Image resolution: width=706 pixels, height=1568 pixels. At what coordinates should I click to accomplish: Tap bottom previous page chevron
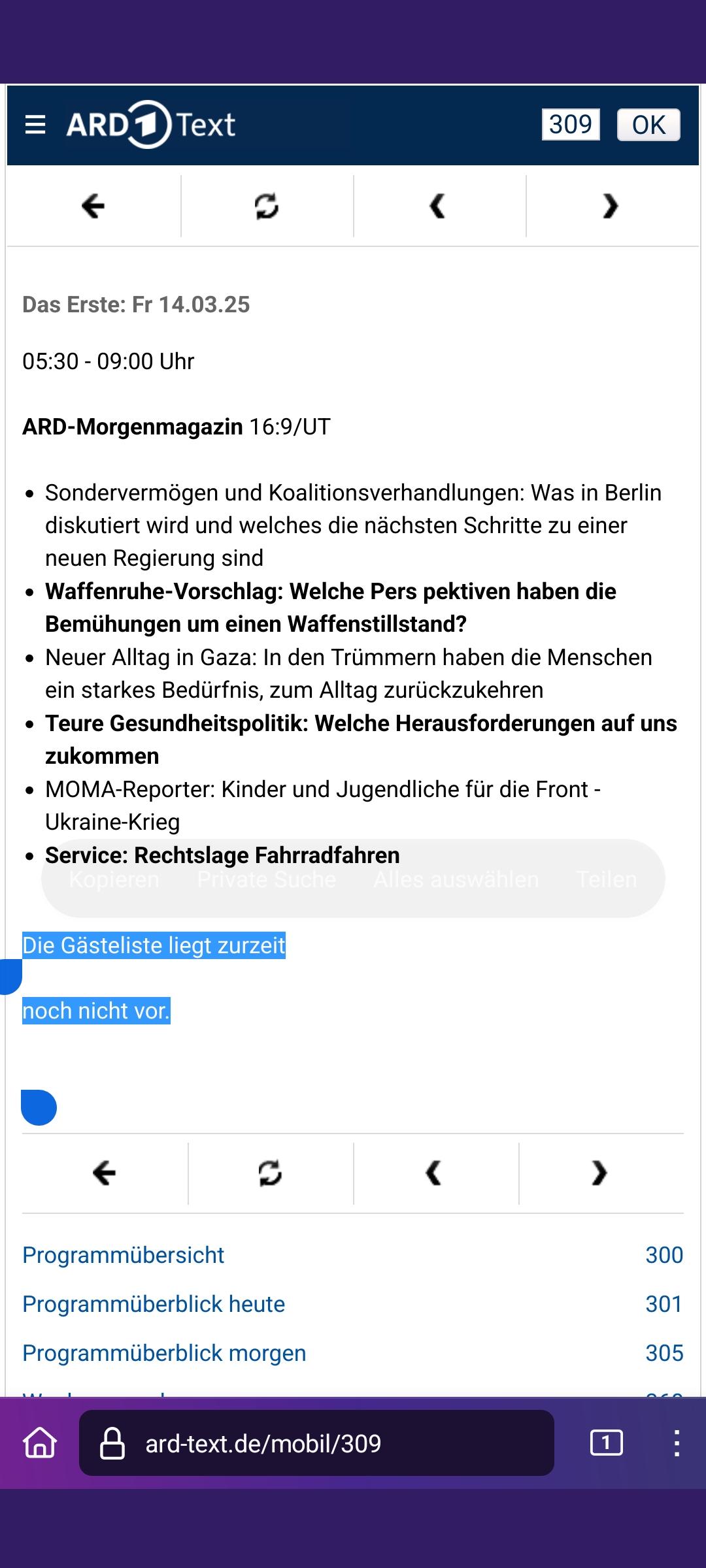434,1173
